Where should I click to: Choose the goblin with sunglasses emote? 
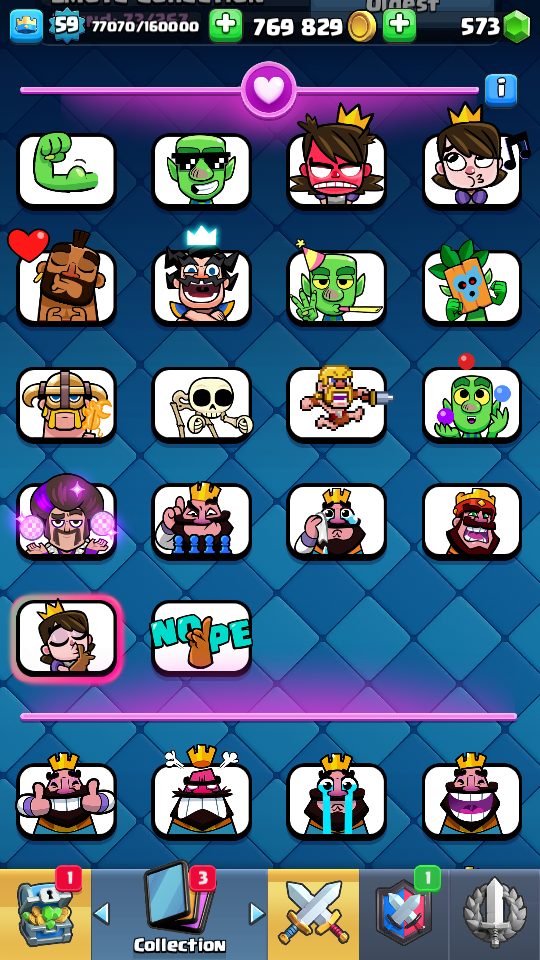point(201,170)
